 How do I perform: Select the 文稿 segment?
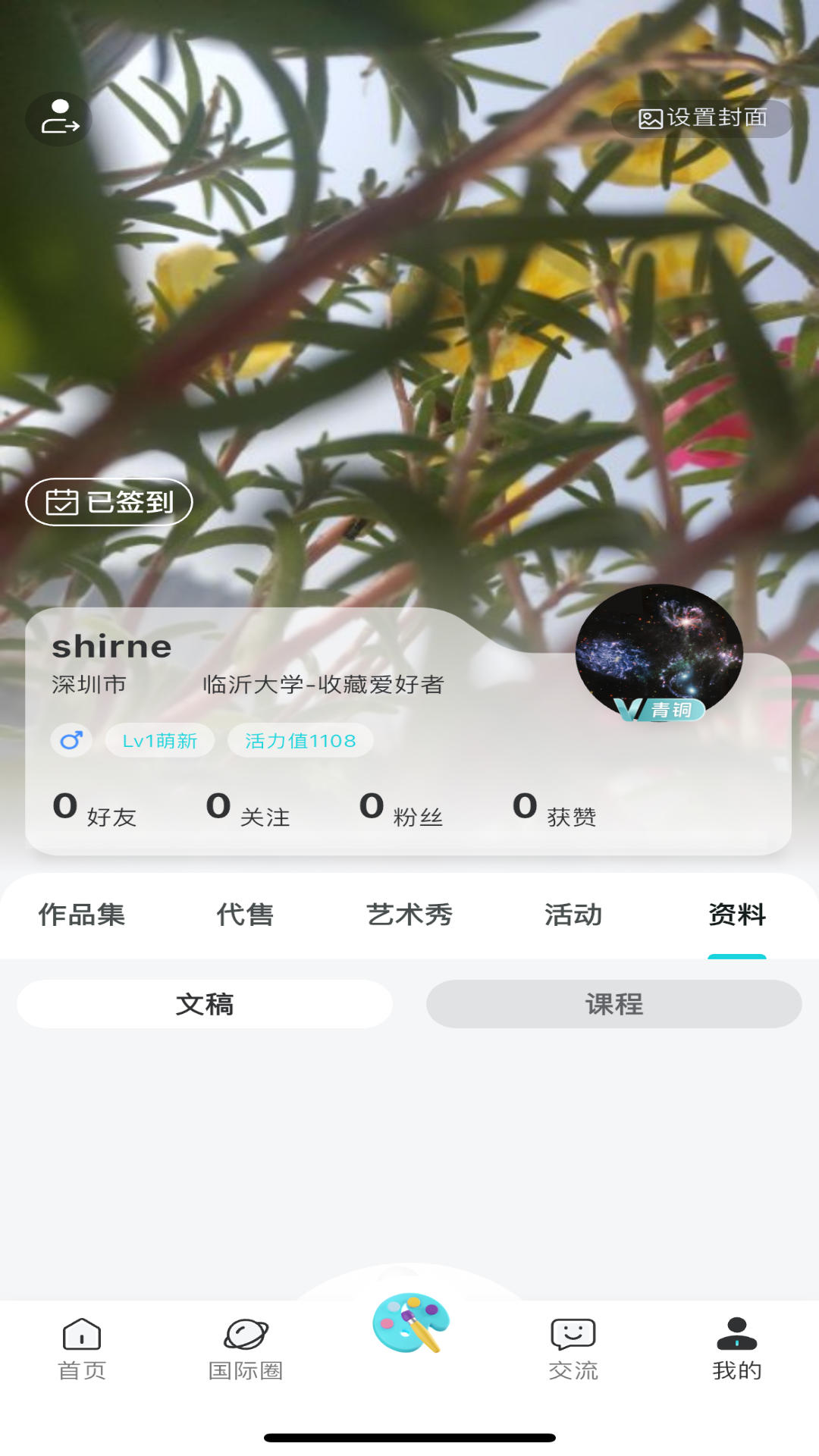205,1004
